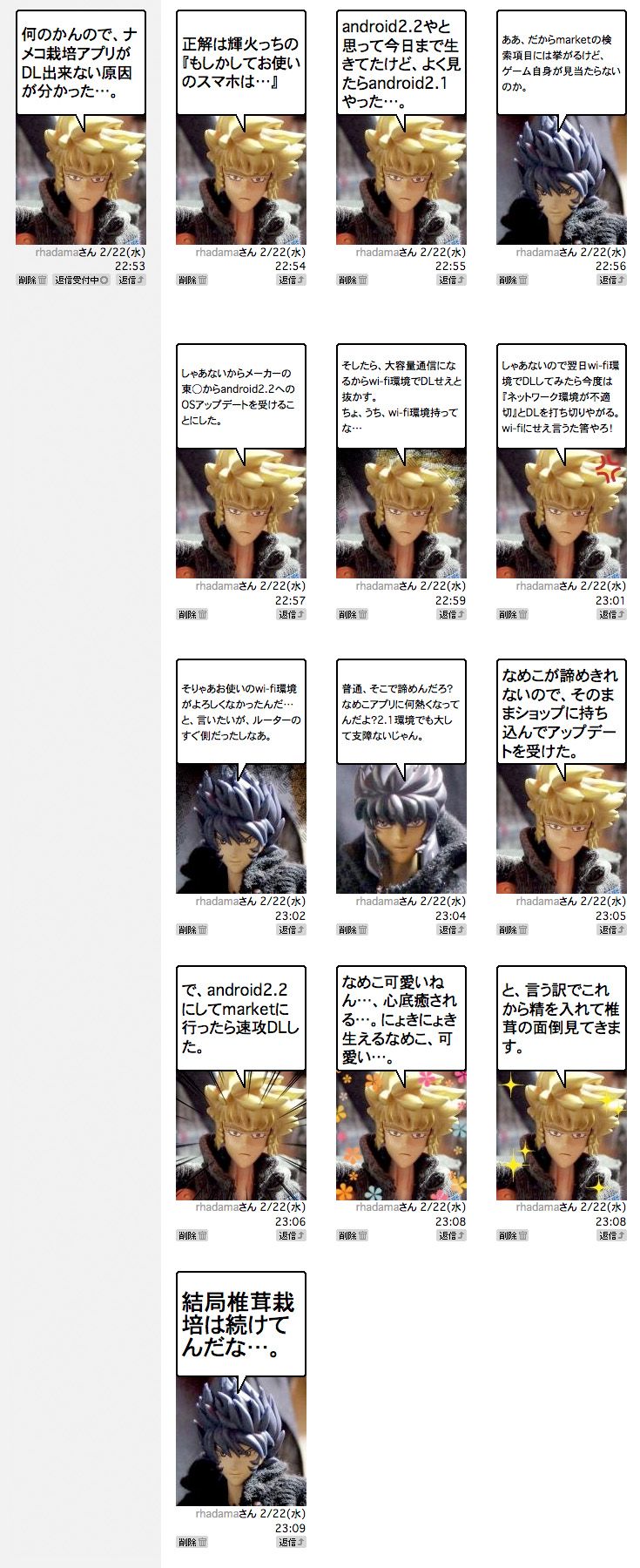Reply to the 22:53 post

click(x=131, y=280)
